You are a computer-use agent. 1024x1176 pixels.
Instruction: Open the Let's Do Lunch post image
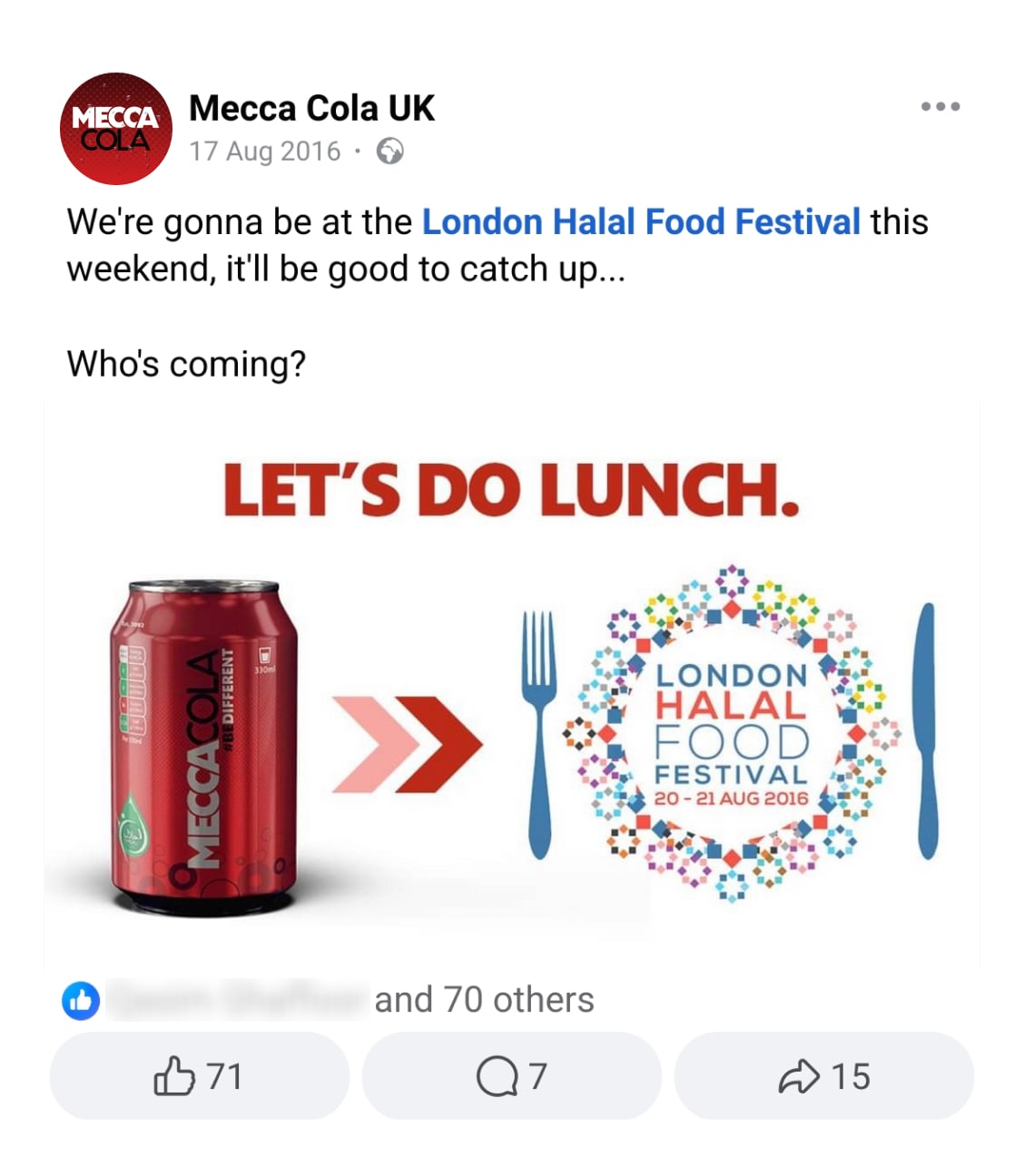point(512,685)
